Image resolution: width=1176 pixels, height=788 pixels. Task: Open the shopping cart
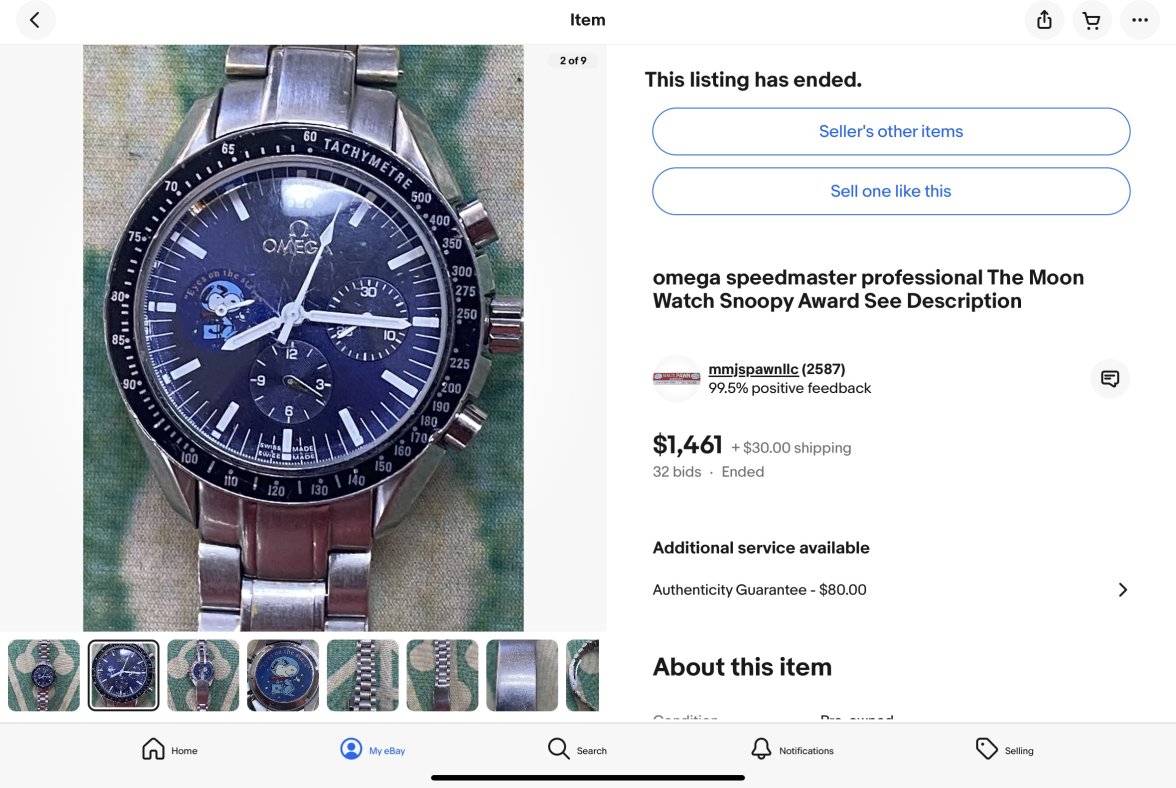click(1092, 20)
